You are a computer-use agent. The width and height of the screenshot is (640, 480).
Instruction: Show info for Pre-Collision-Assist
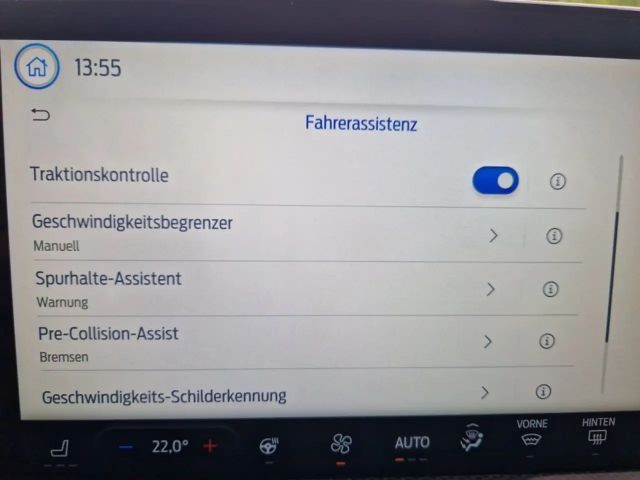coord(547,341)
